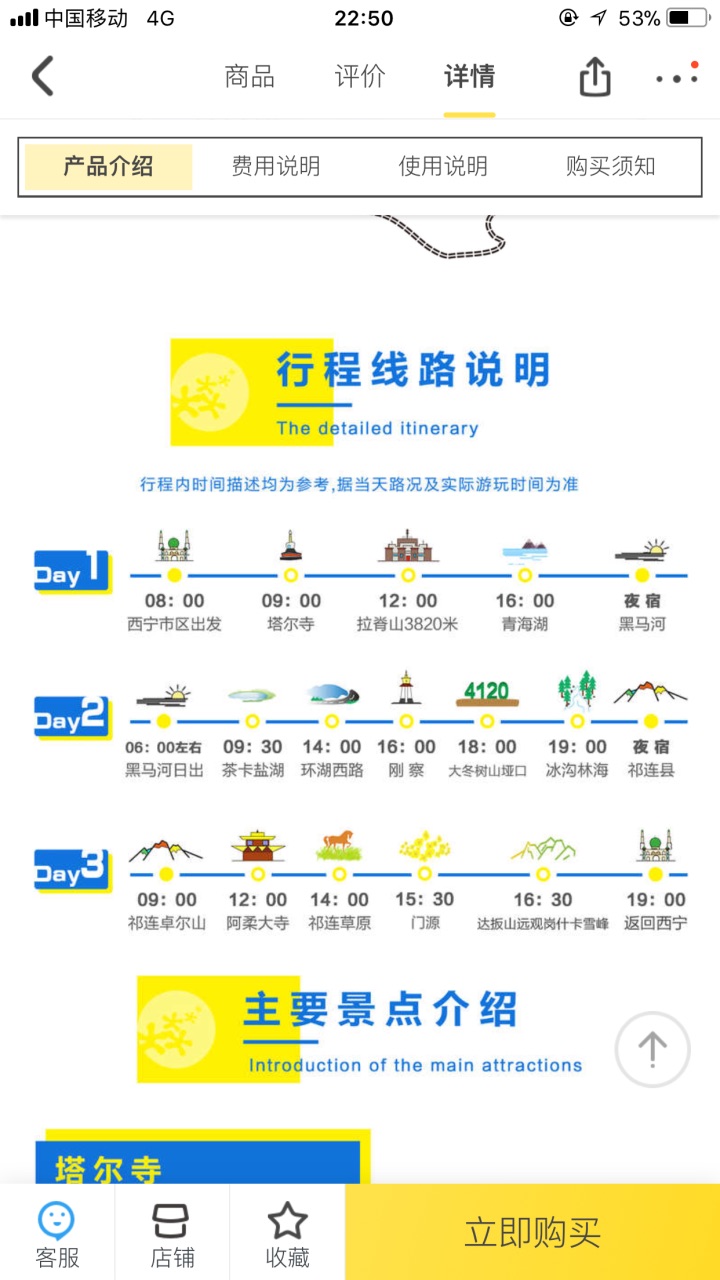Open the 店铺 store page
The height and width of the screenshot is (1280, 720).
tap(172, 1234)
